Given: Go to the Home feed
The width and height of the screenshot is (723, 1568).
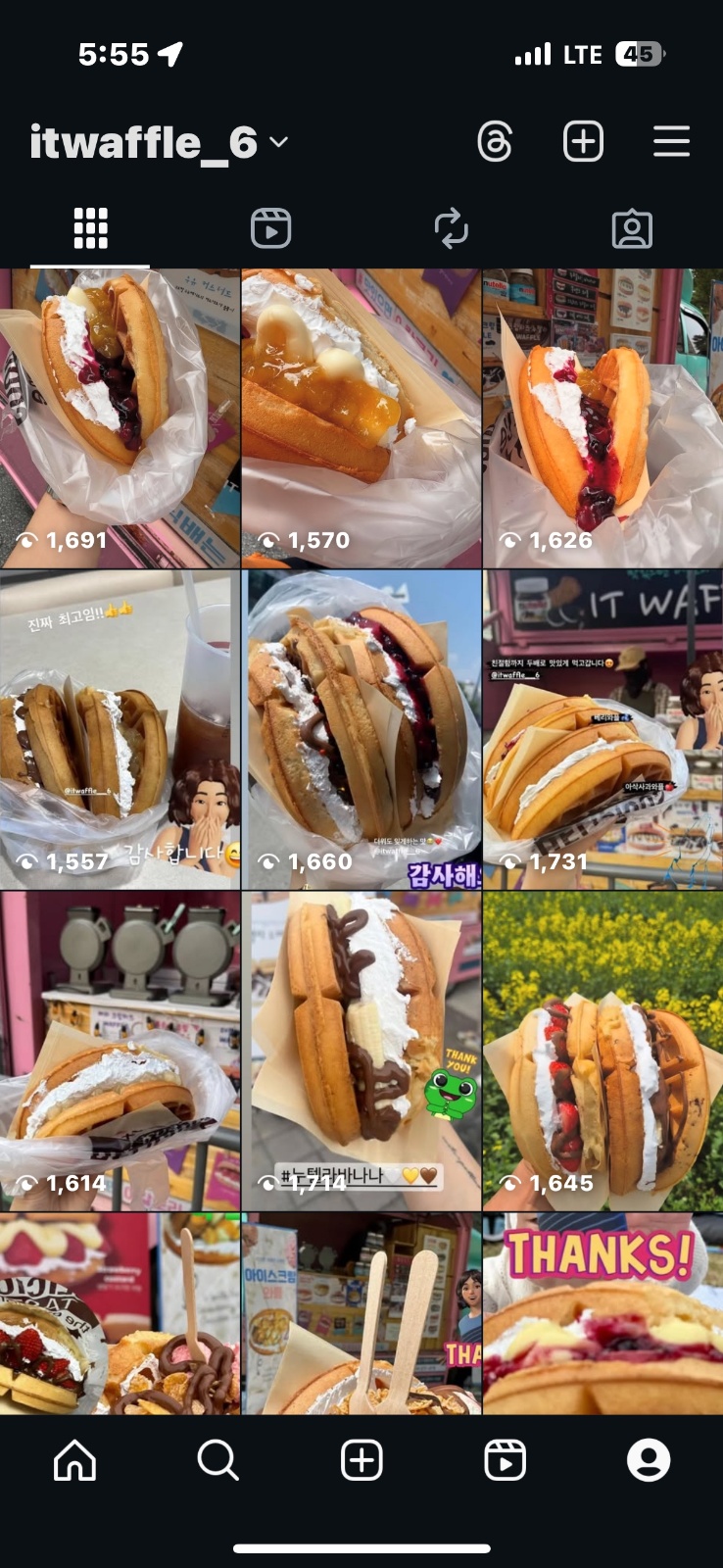Looking at the screenshot, I should tap(75, 1460).
